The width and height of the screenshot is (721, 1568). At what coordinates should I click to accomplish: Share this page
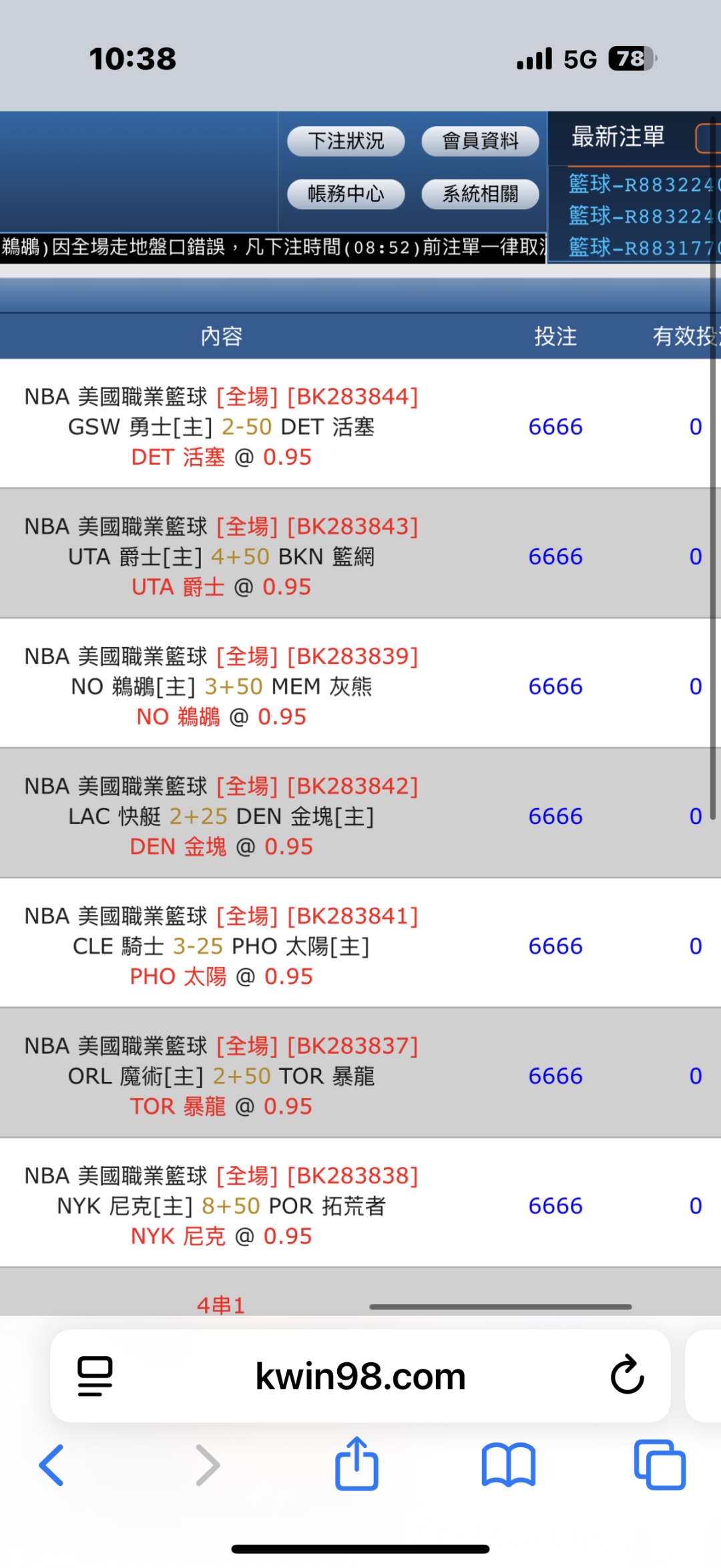coord(356,1464)
